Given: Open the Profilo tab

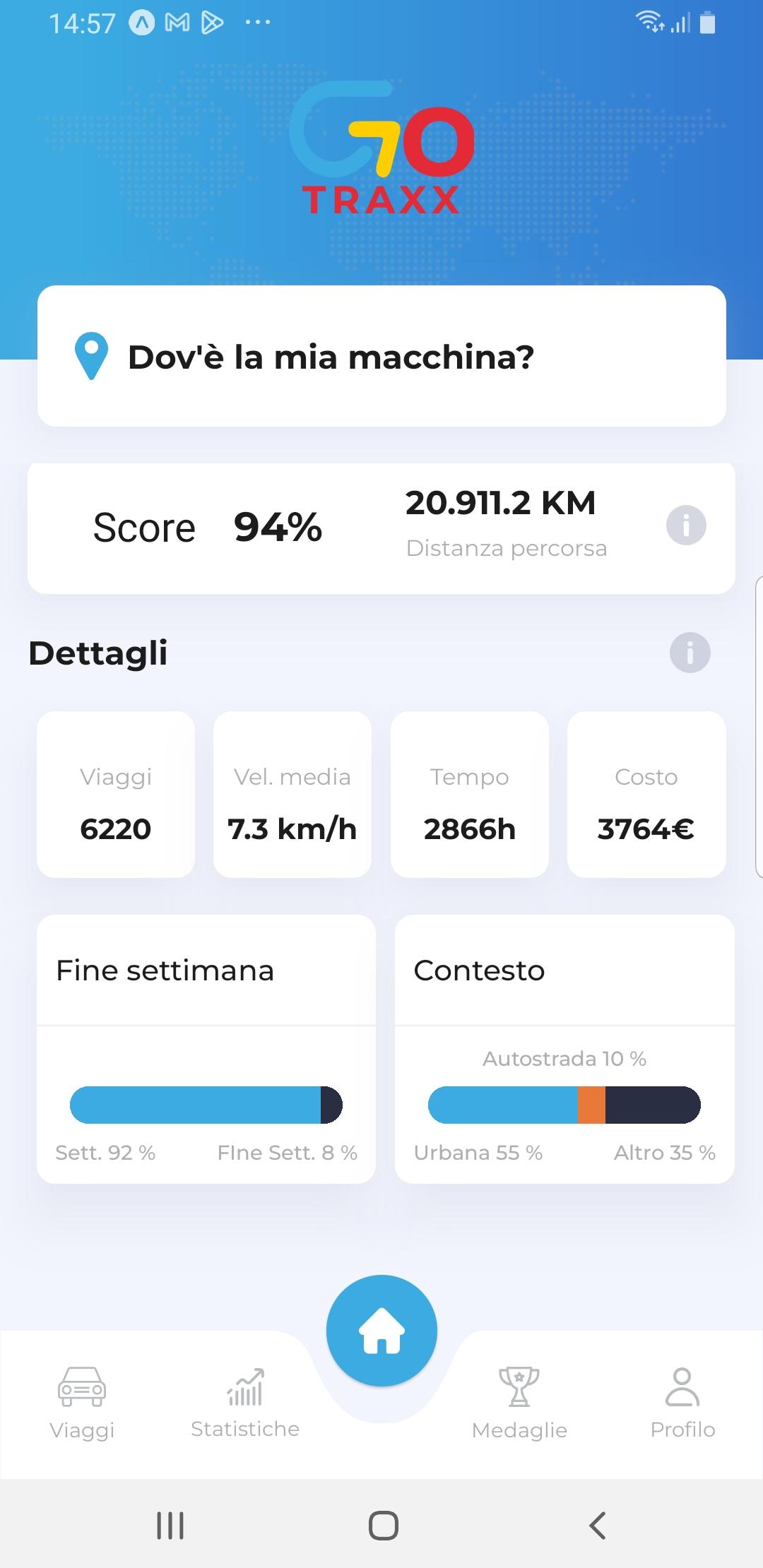Looking at the screenshot, I should click(x=682, y=1403).
